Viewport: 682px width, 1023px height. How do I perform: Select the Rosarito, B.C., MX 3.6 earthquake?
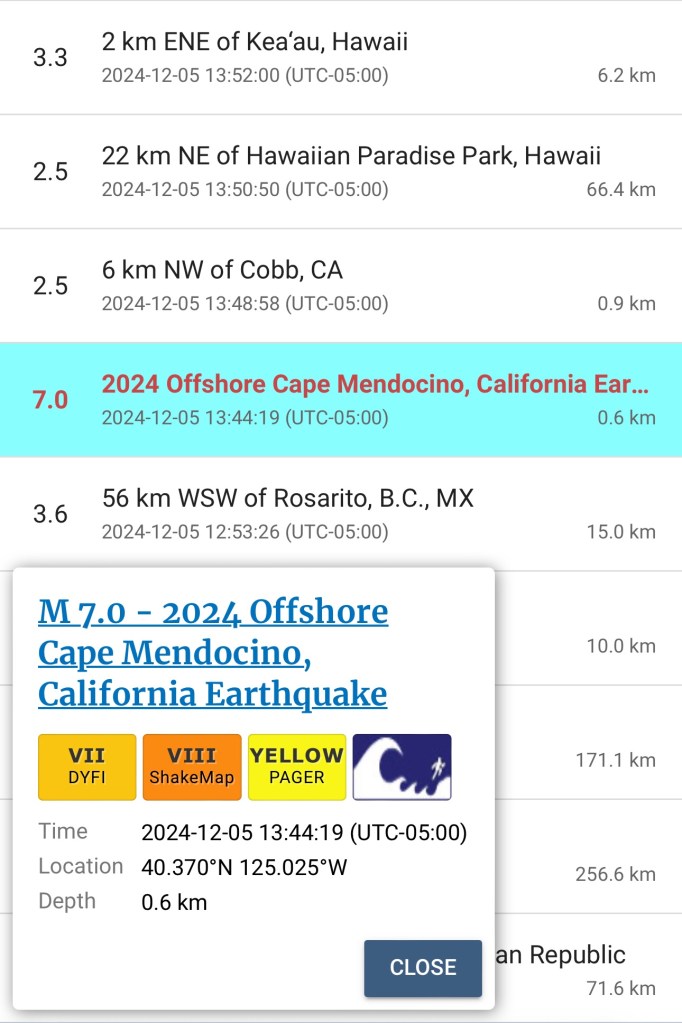pyautogui.click(x=340, y=513)
